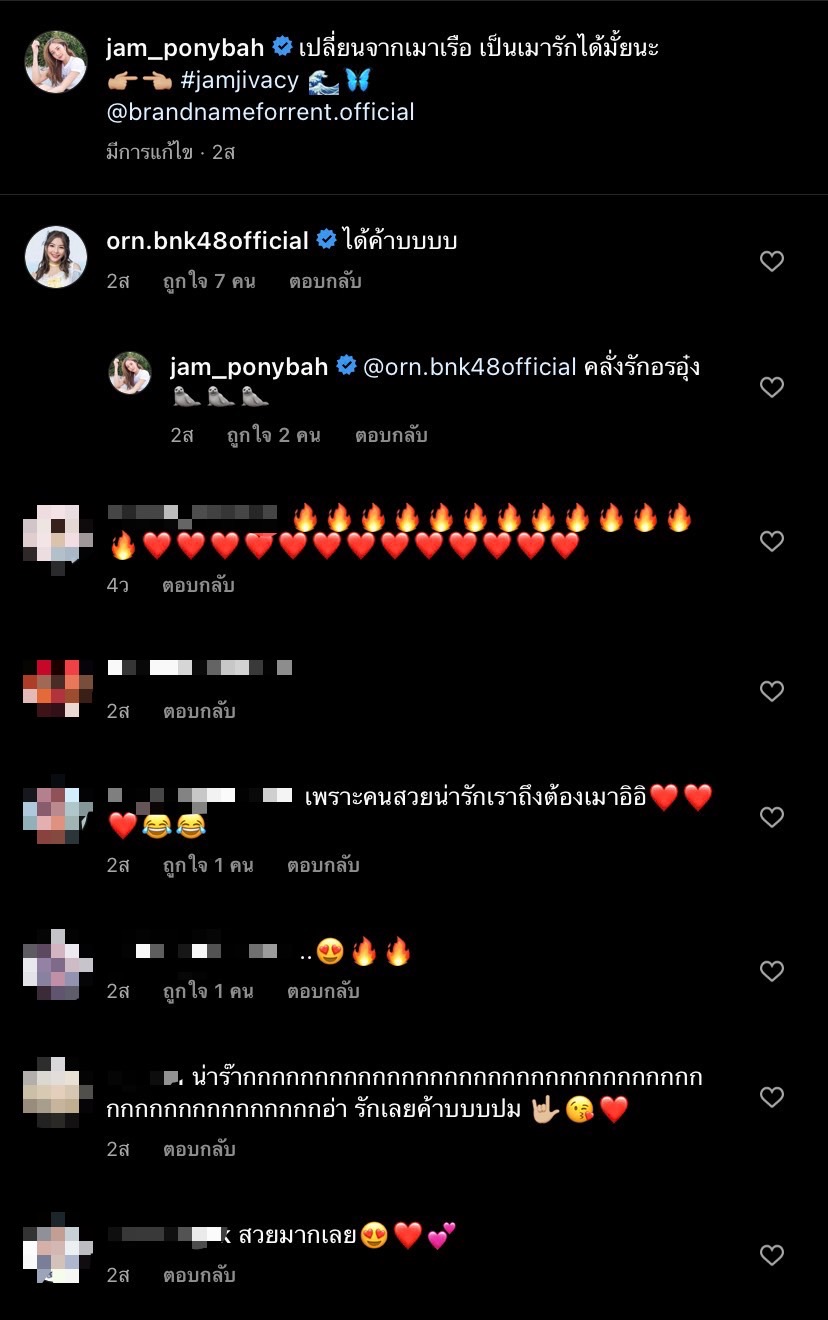The image size is (828, 1320).
Task: Reply to the เพราะคนสวยน่ารัก comment
Action: click(323, 866)
